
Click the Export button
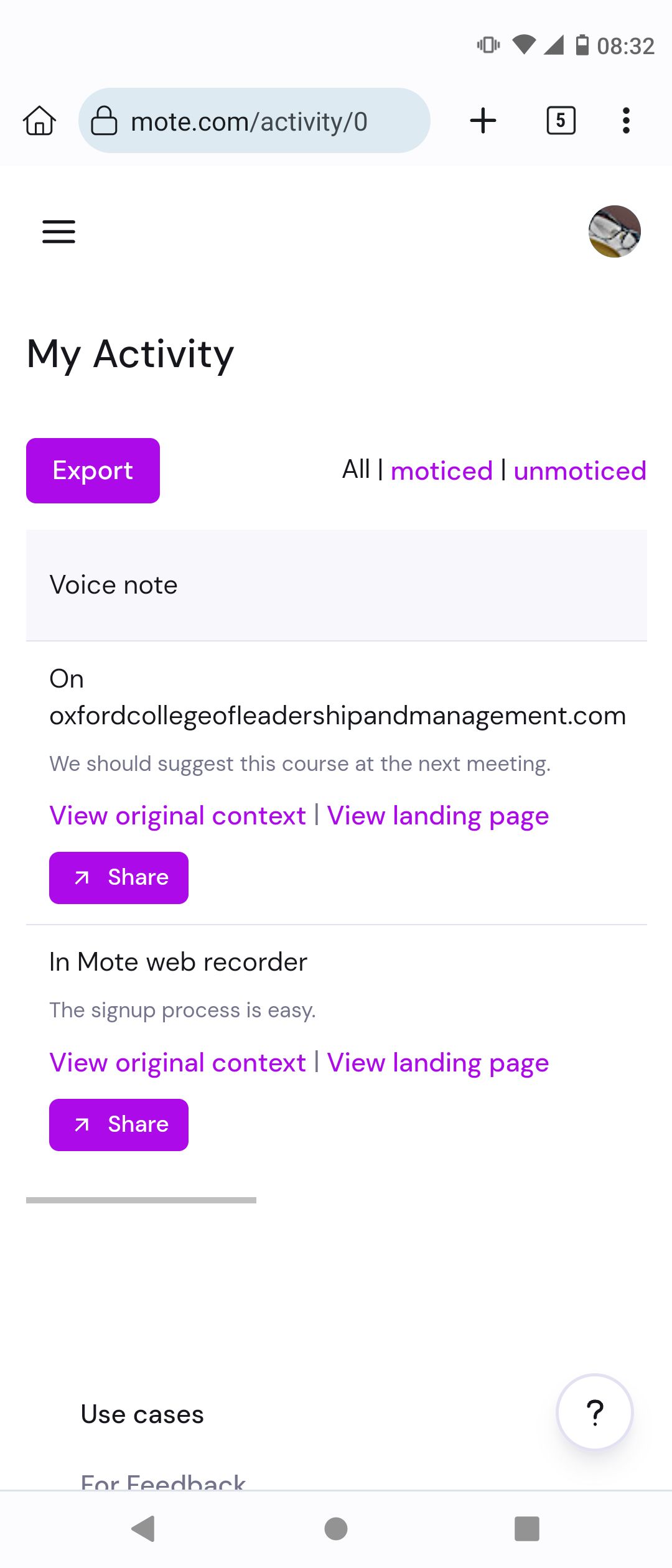[92, 470]
